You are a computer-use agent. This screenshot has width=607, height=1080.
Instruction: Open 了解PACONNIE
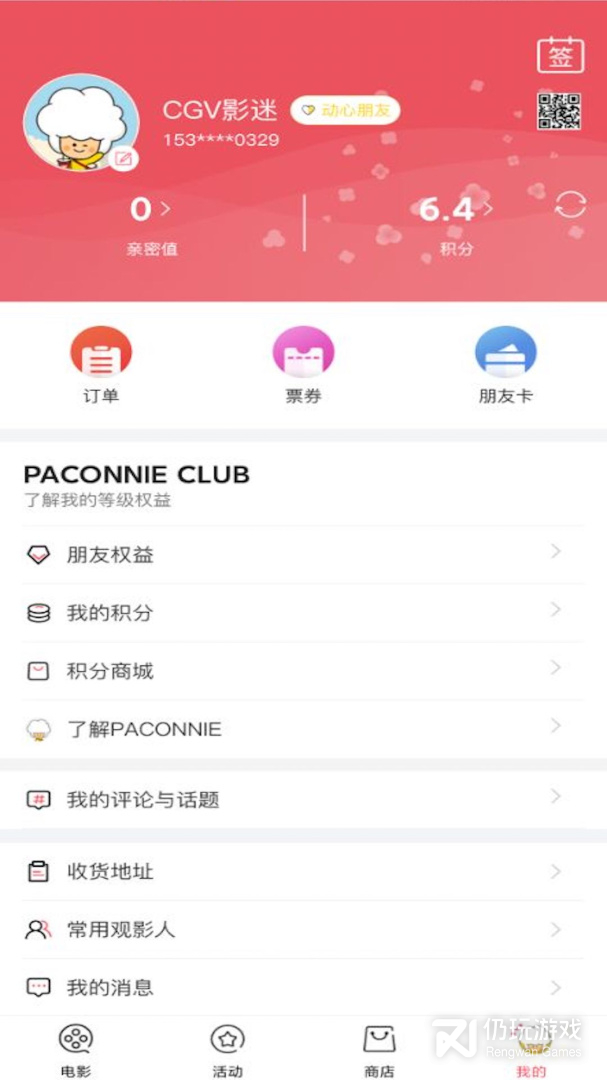pos(303,729)
